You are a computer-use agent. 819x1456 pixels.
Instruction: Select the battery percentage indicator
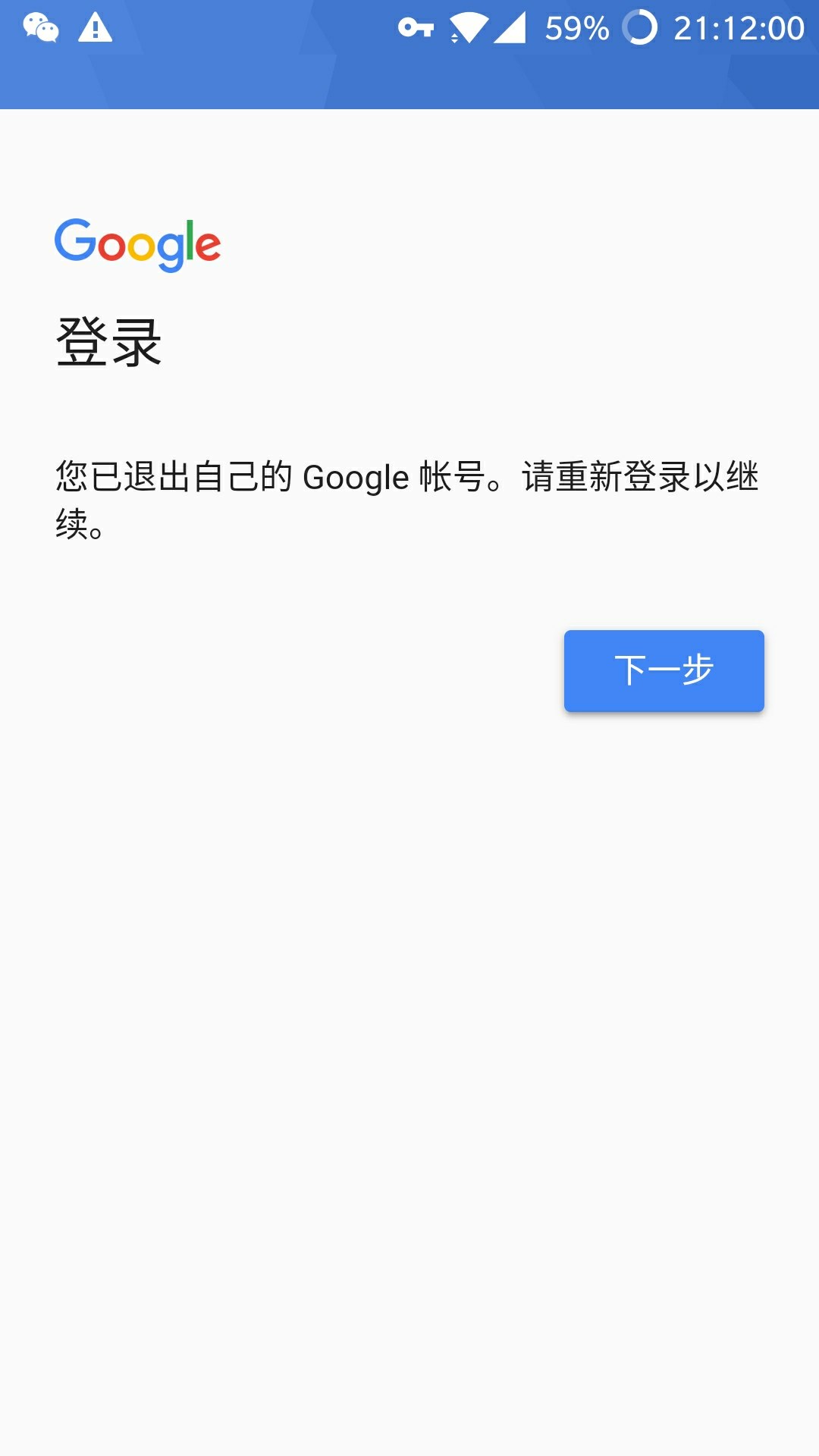[x=578, y=29]
